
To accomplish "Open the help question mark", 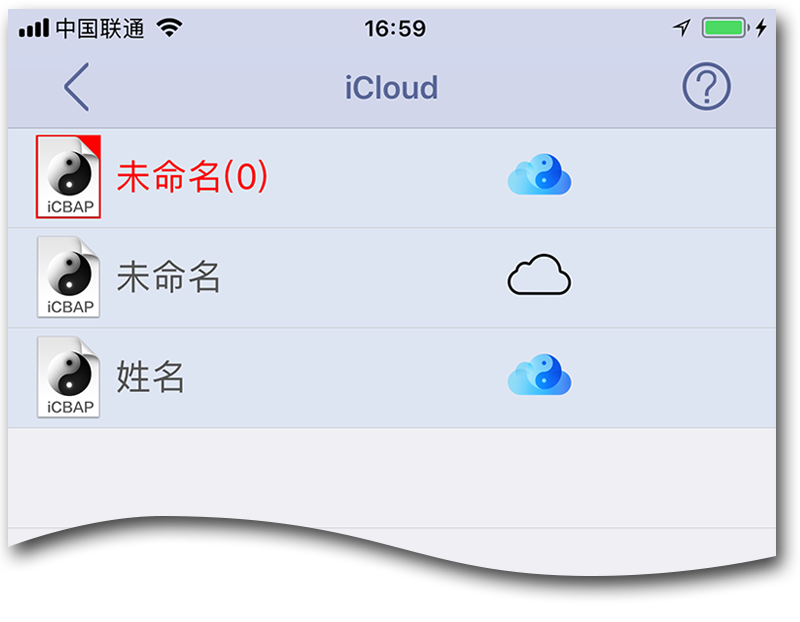I will point(706,88).
